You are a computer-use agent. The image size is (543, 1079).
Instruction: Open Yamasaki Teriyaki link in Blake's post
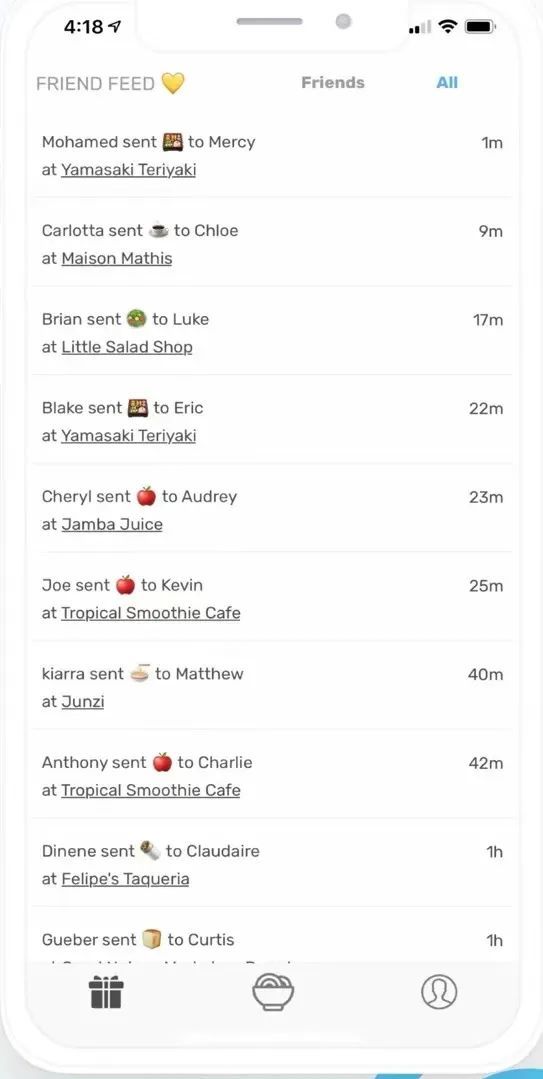point(129,436)
